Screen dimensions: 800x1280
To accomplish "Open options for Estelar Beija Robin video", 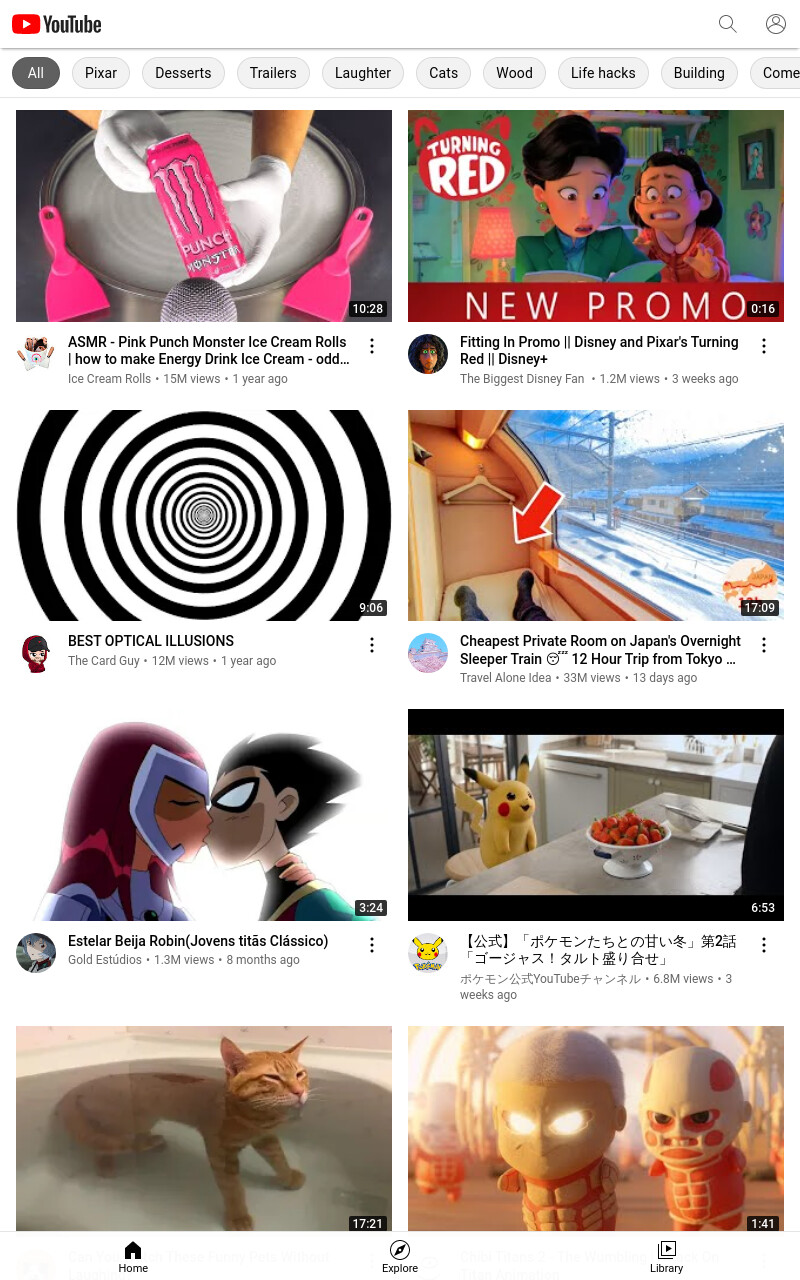I will (372, 945).
